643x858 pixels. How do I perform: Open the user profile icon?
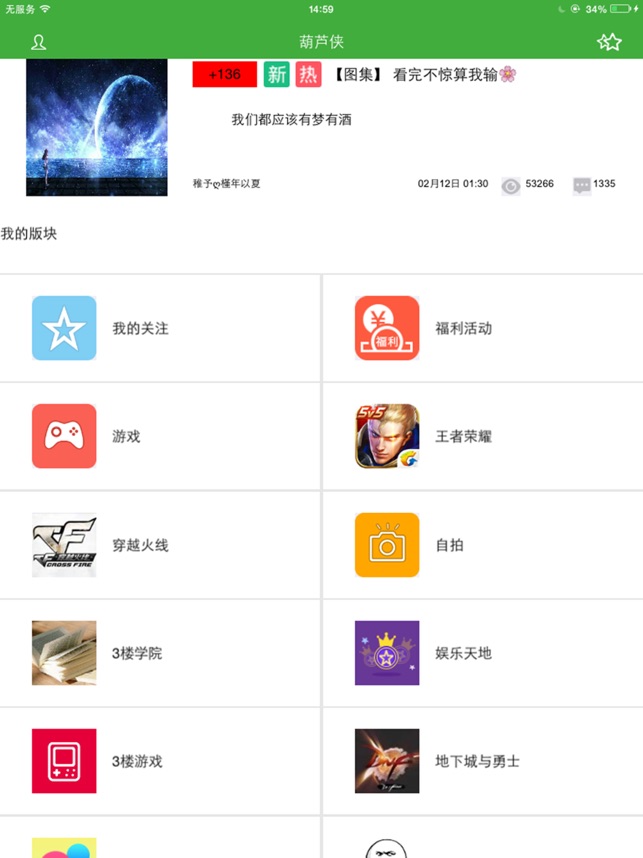pyautogui.click(x=38, y=42)
